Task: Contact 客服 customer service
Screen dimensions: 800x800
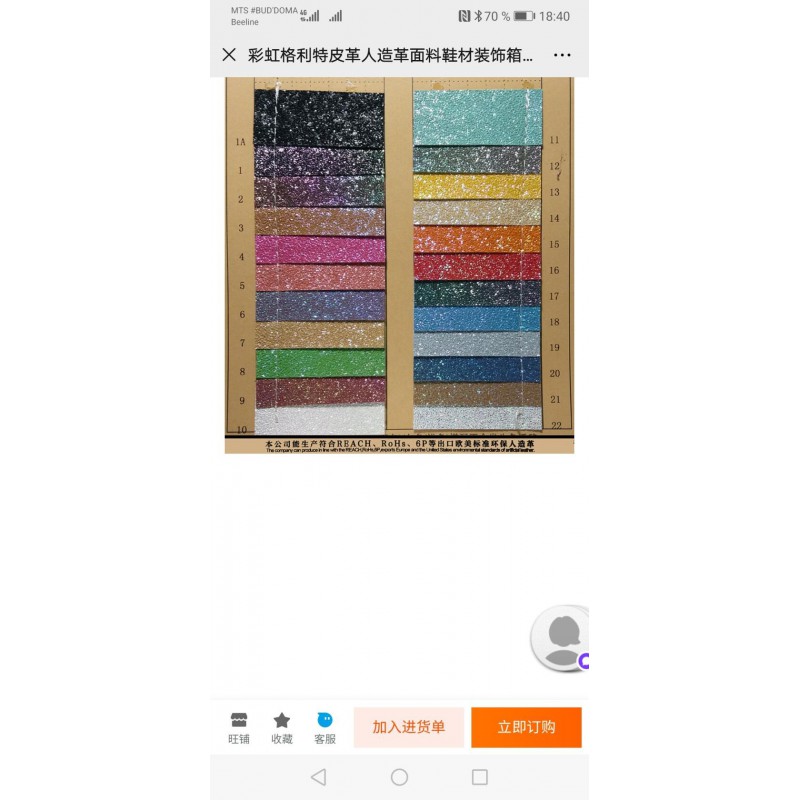Action: pos(325,728)
